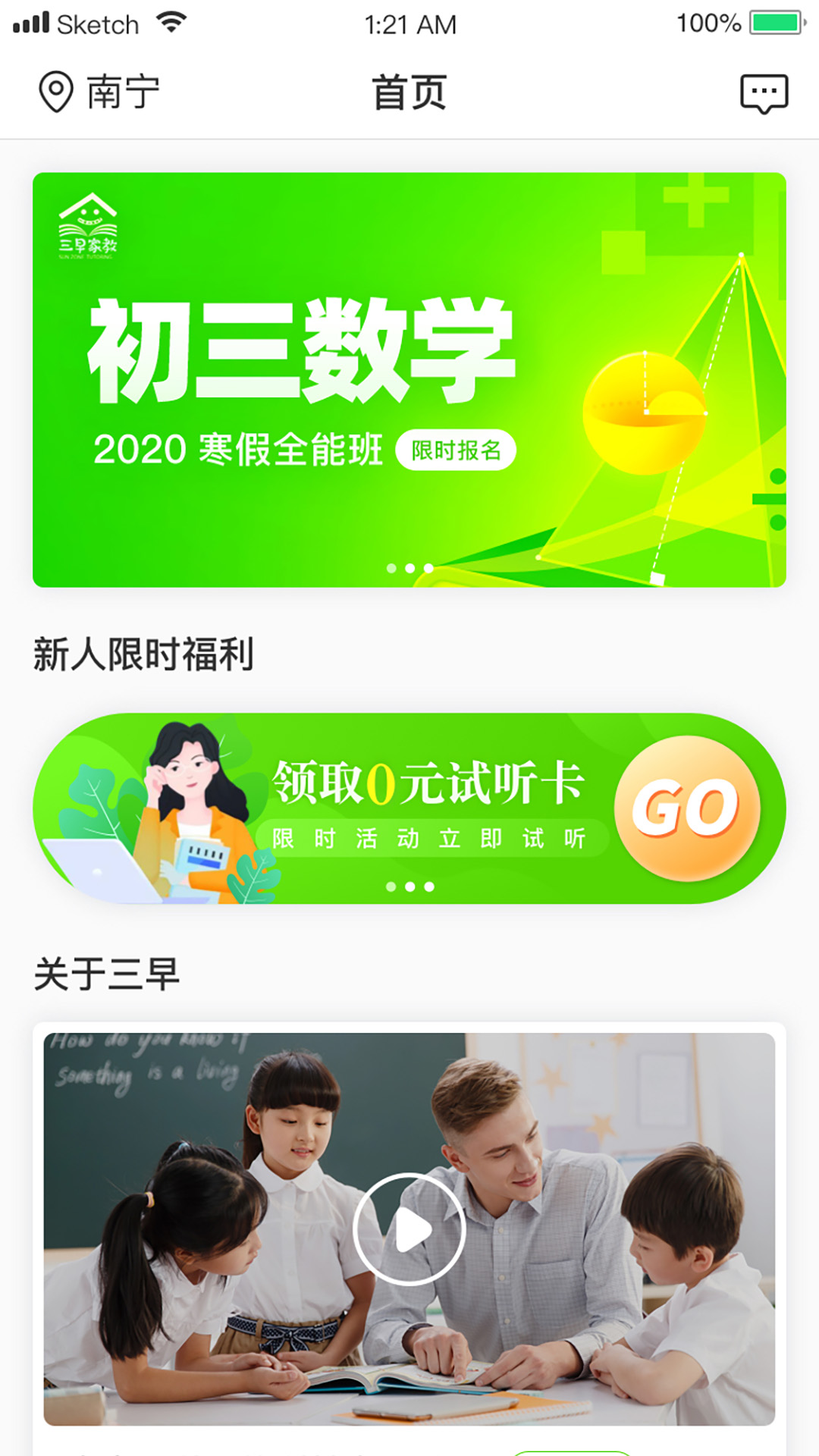Open the messages chat bubble icon
This screenshot has width=819, height=1456.
tap(764, 93)
